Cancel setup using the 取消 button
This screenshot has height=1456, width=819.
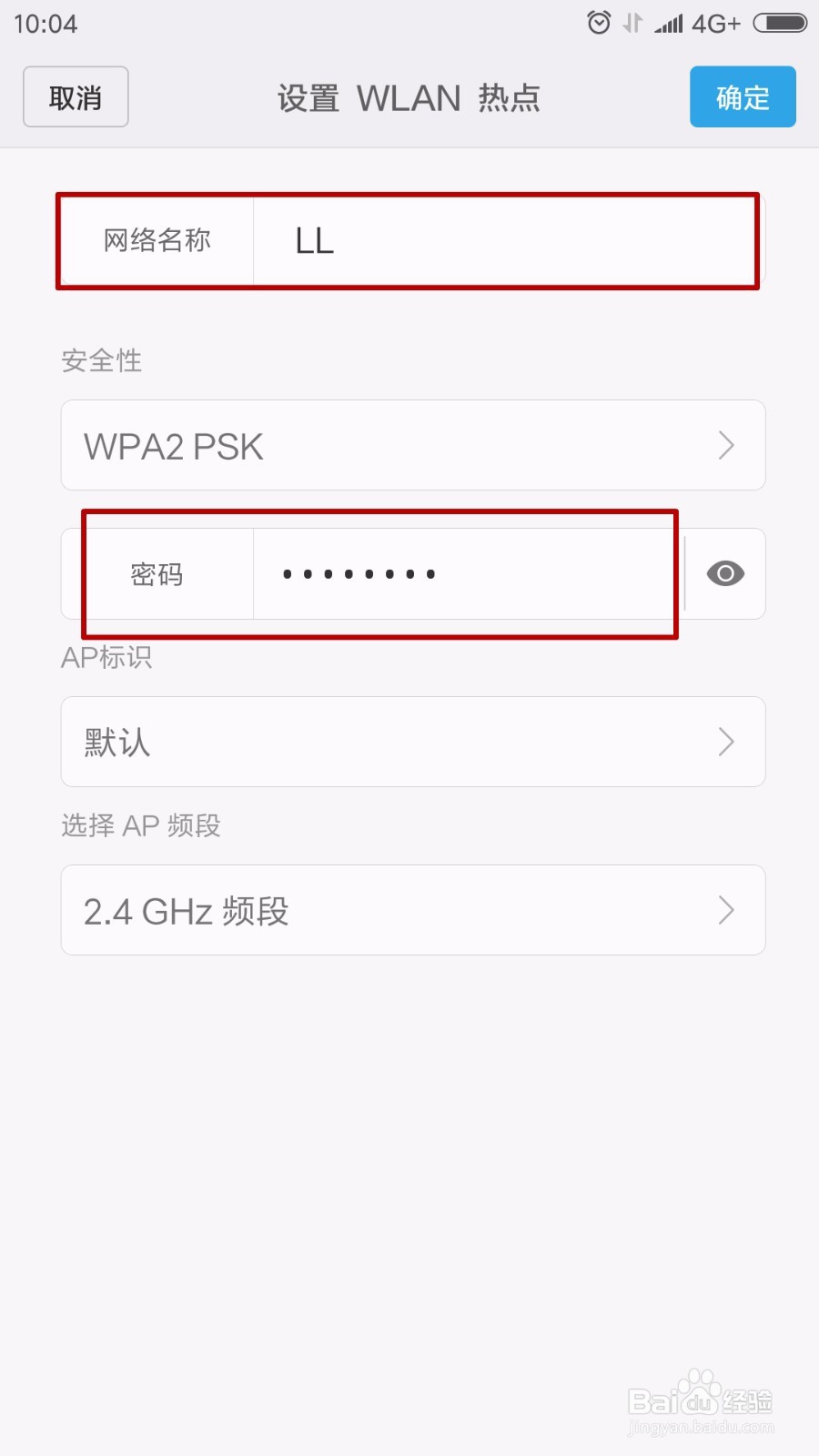point(76,96)
